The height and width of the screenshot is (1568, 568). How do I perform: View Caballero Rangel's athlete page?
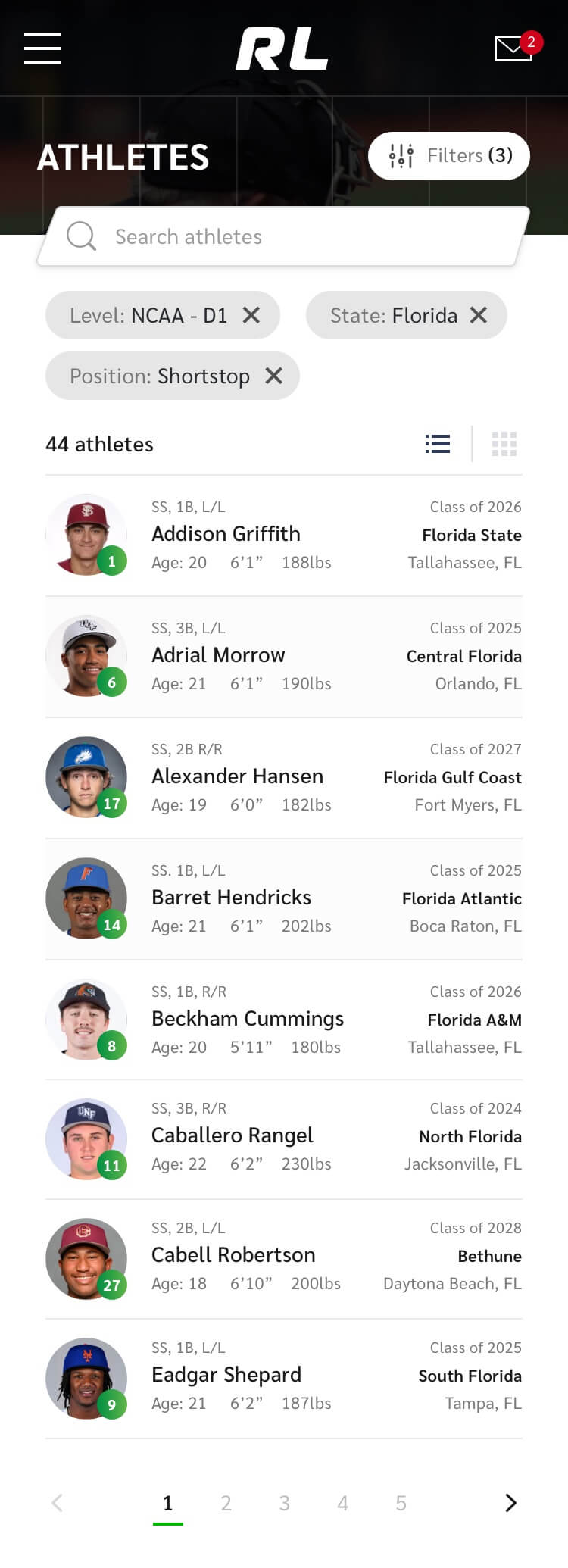pos(232,1135)
